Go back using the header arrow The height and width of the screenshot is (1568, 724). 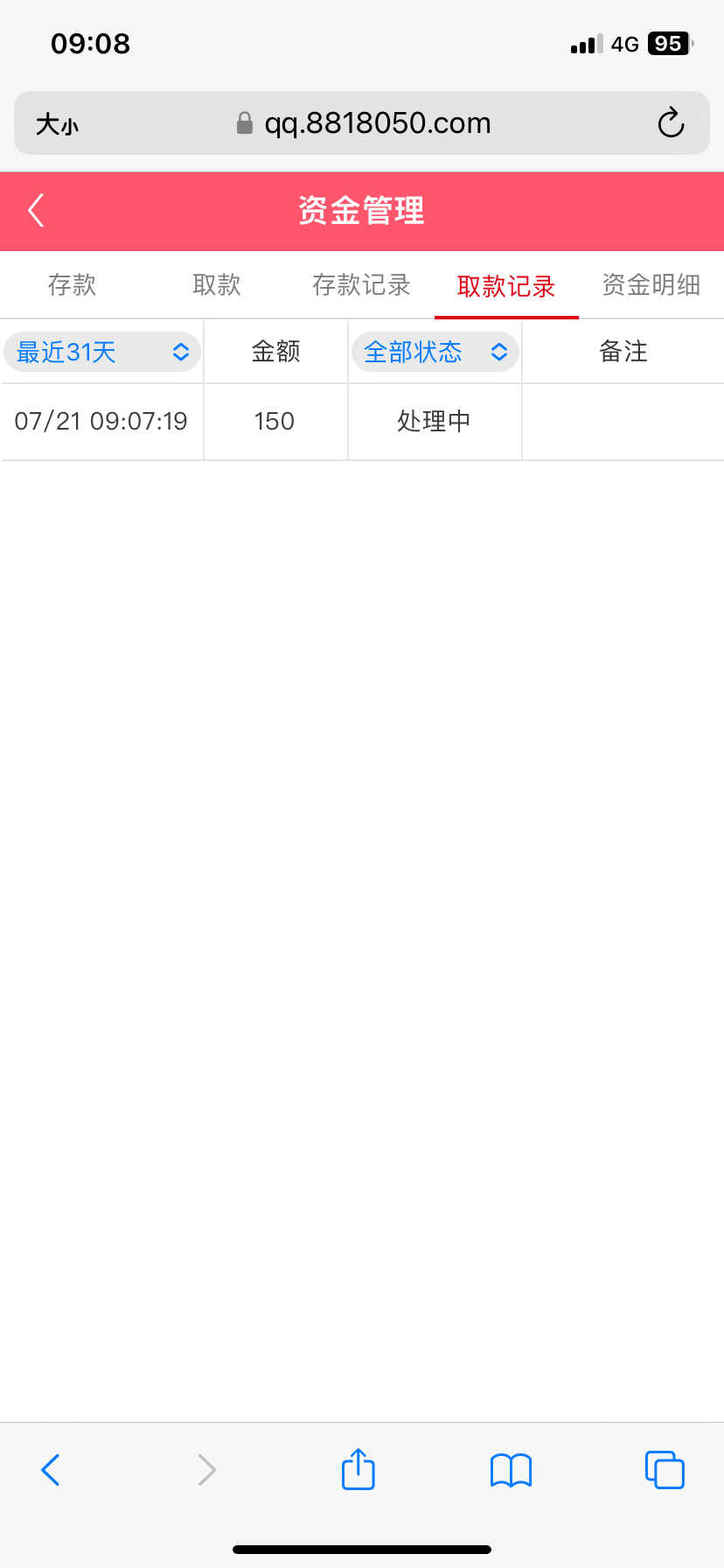[x=36, y=210]
